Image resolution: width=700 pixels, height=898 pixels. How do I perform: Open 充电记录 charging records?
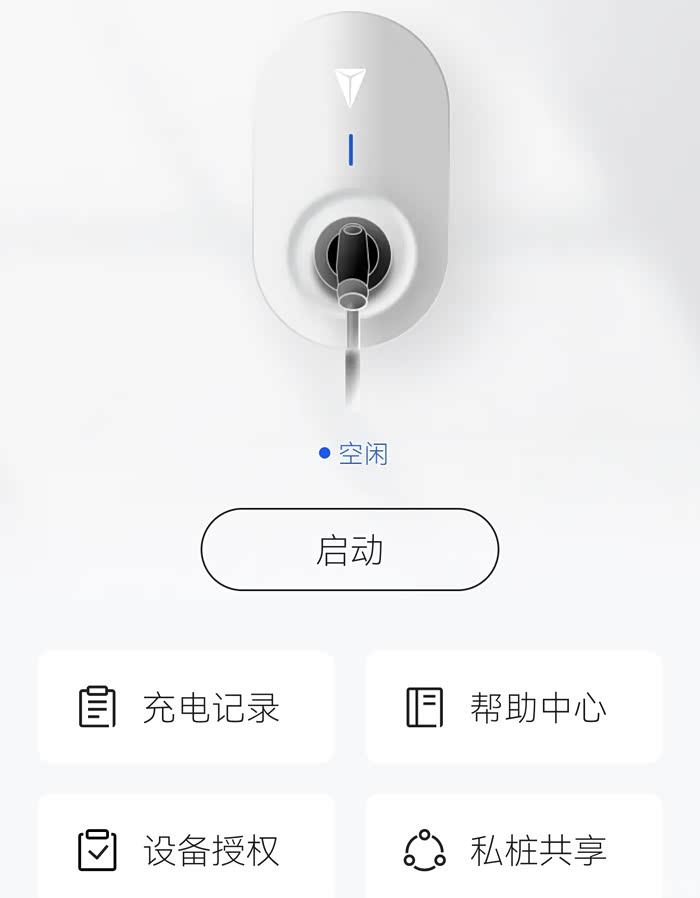pos(186,707)
